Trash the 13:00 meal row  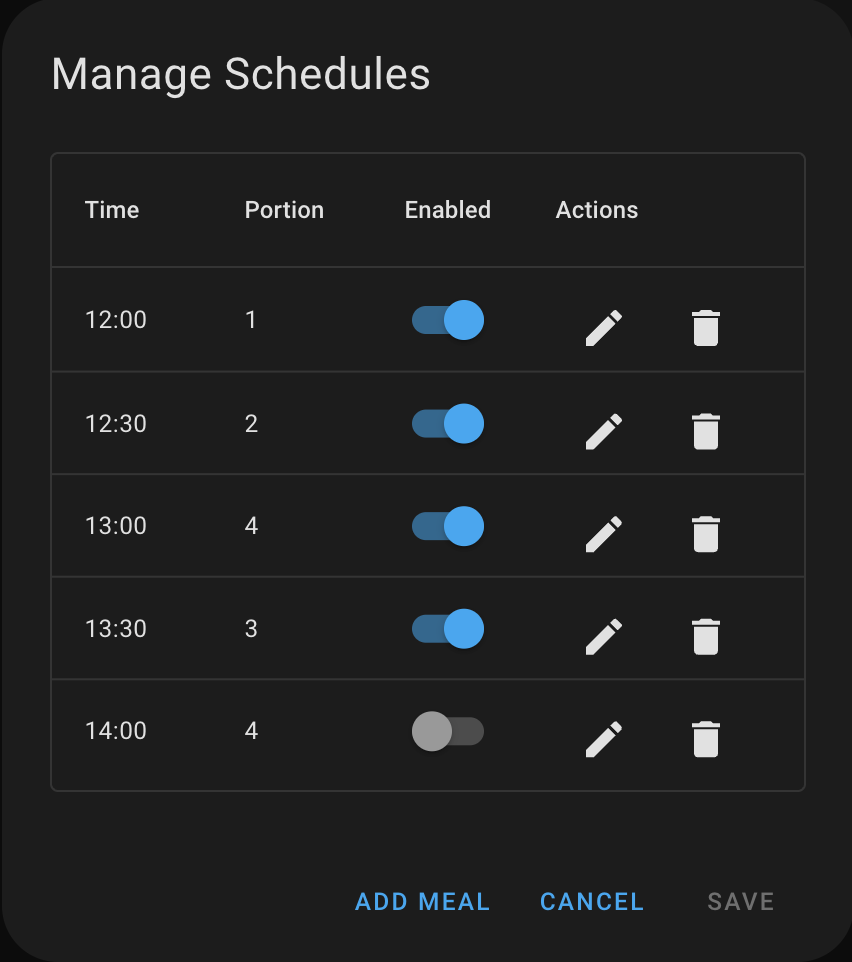pyautogui.click(x=705, y=534)
